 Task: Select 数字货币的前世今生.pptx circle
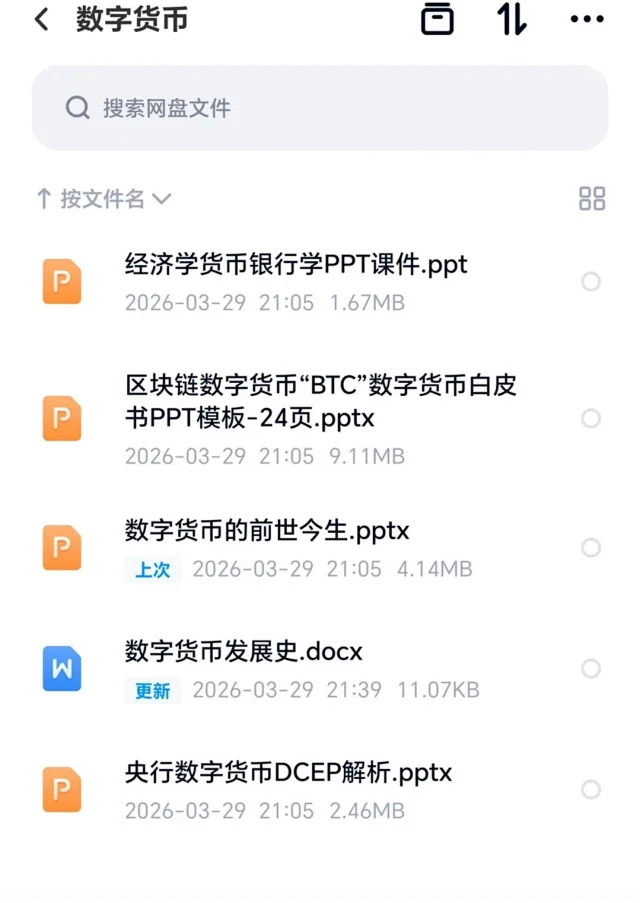[x=591, y=548]
